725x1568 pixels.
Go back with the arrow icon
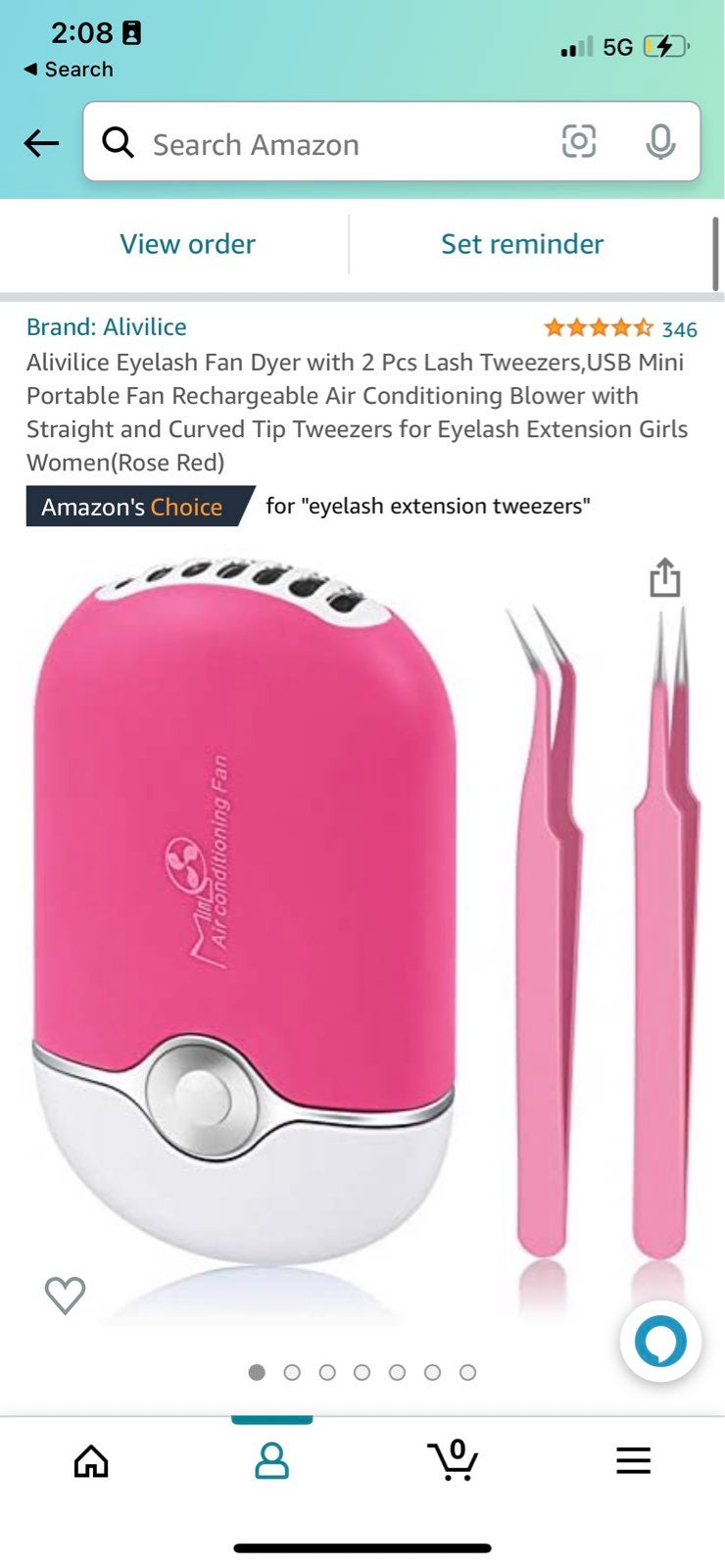(x=41, y=143)
